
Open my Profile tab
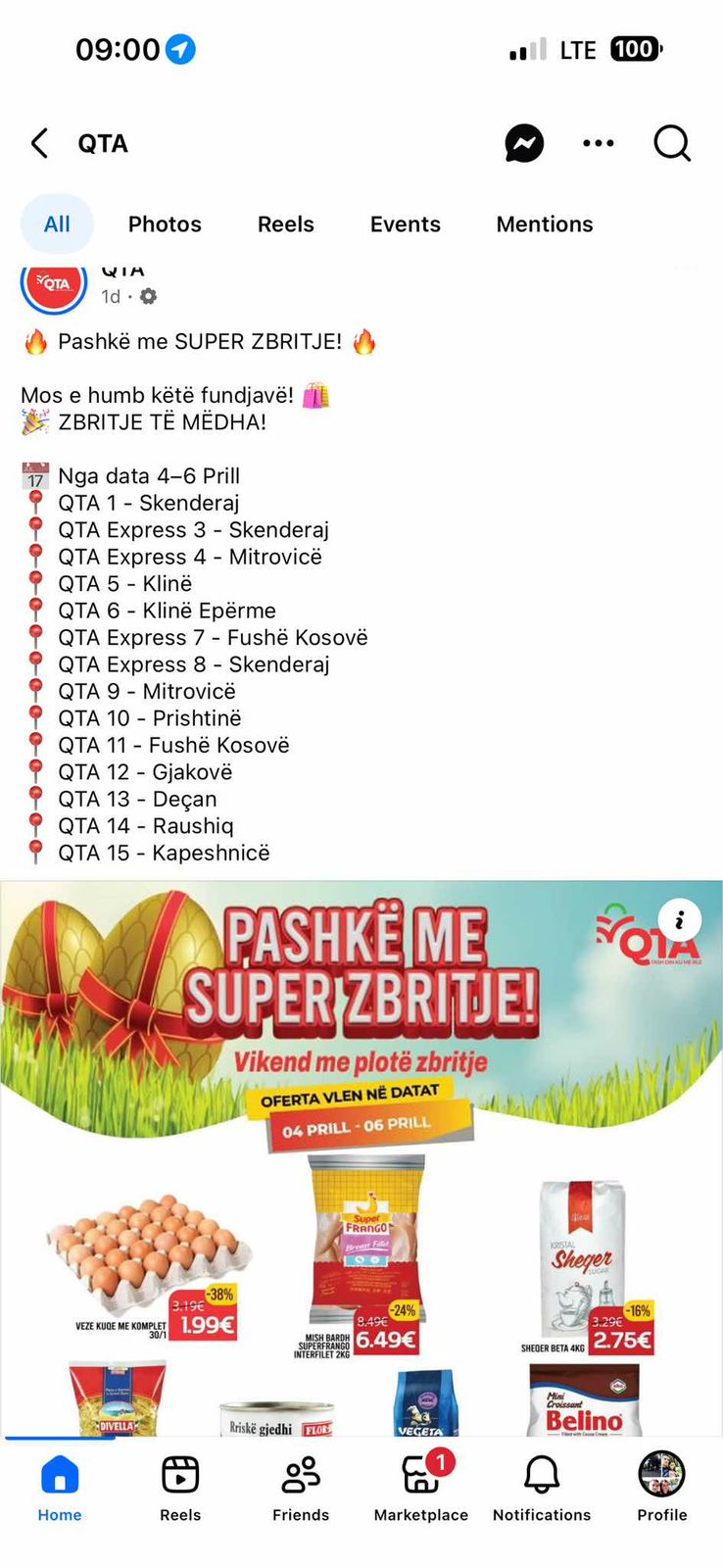[662, 1486]
